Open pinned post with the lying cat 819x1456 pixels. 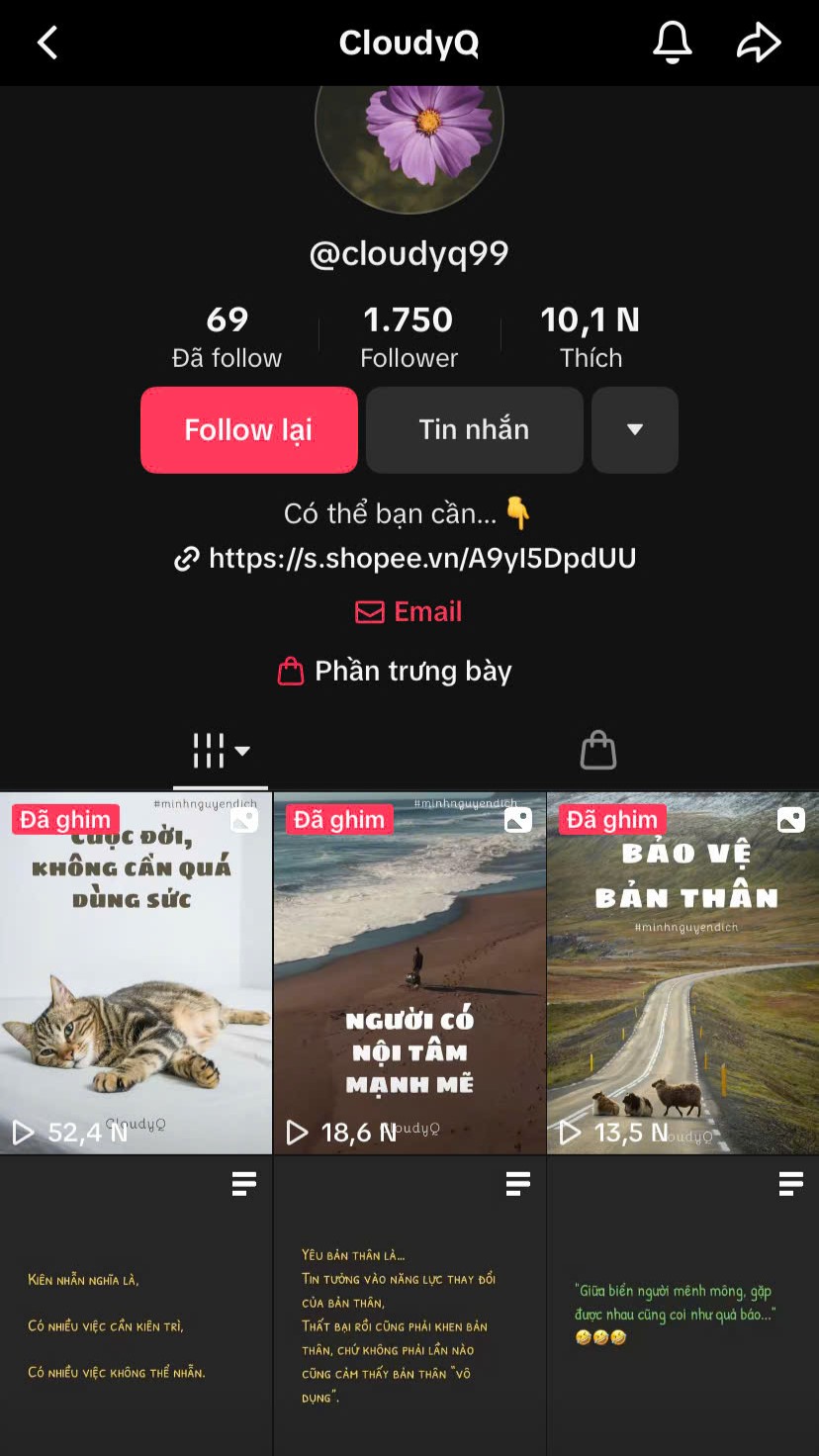pyautogui.click(x=136, y=974)
